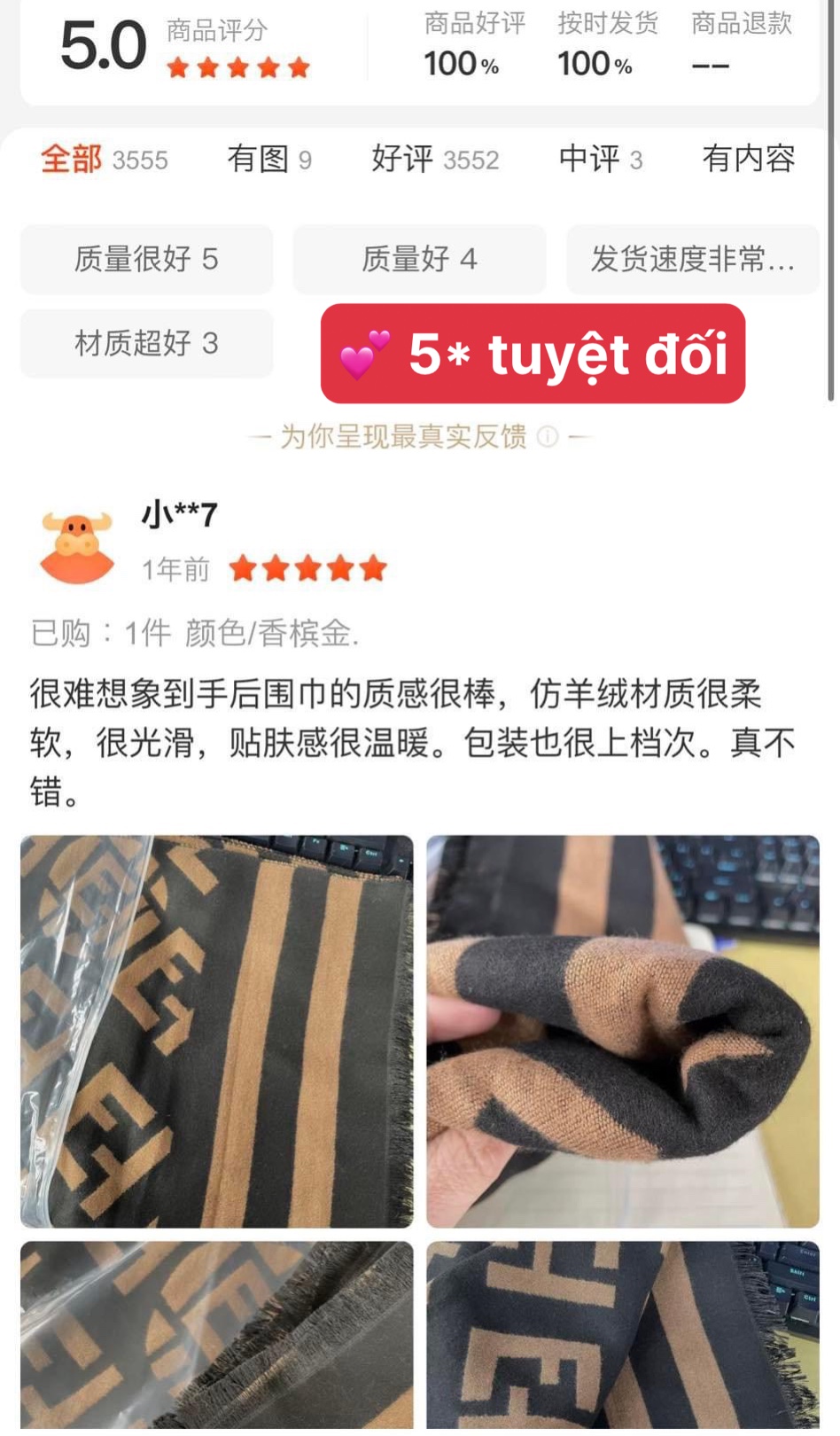840x1436 pixels.
Task: Open review photo of scarf in plastic bag
Action: [216, 1031]
